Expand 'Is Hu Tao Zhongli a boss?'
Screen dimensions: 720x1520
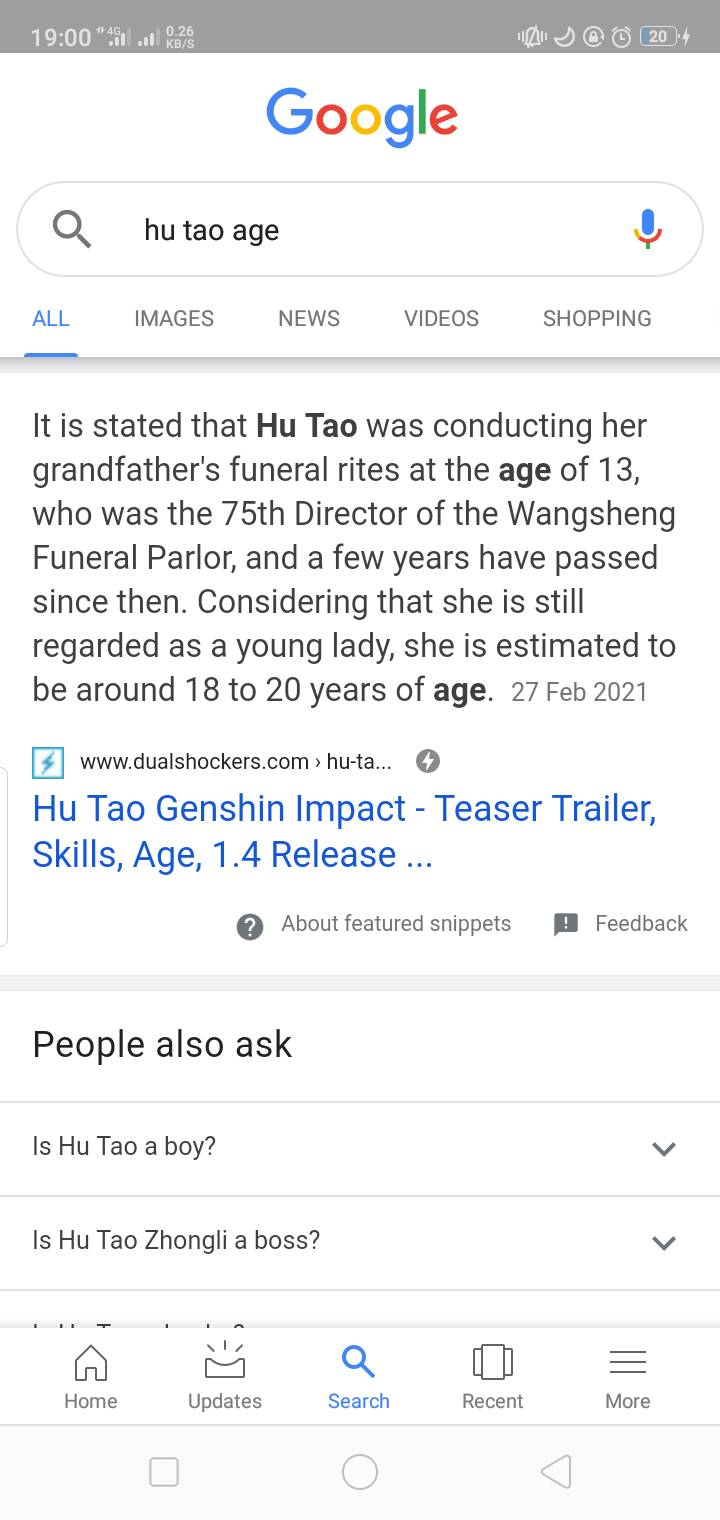tap(360, 1241)
